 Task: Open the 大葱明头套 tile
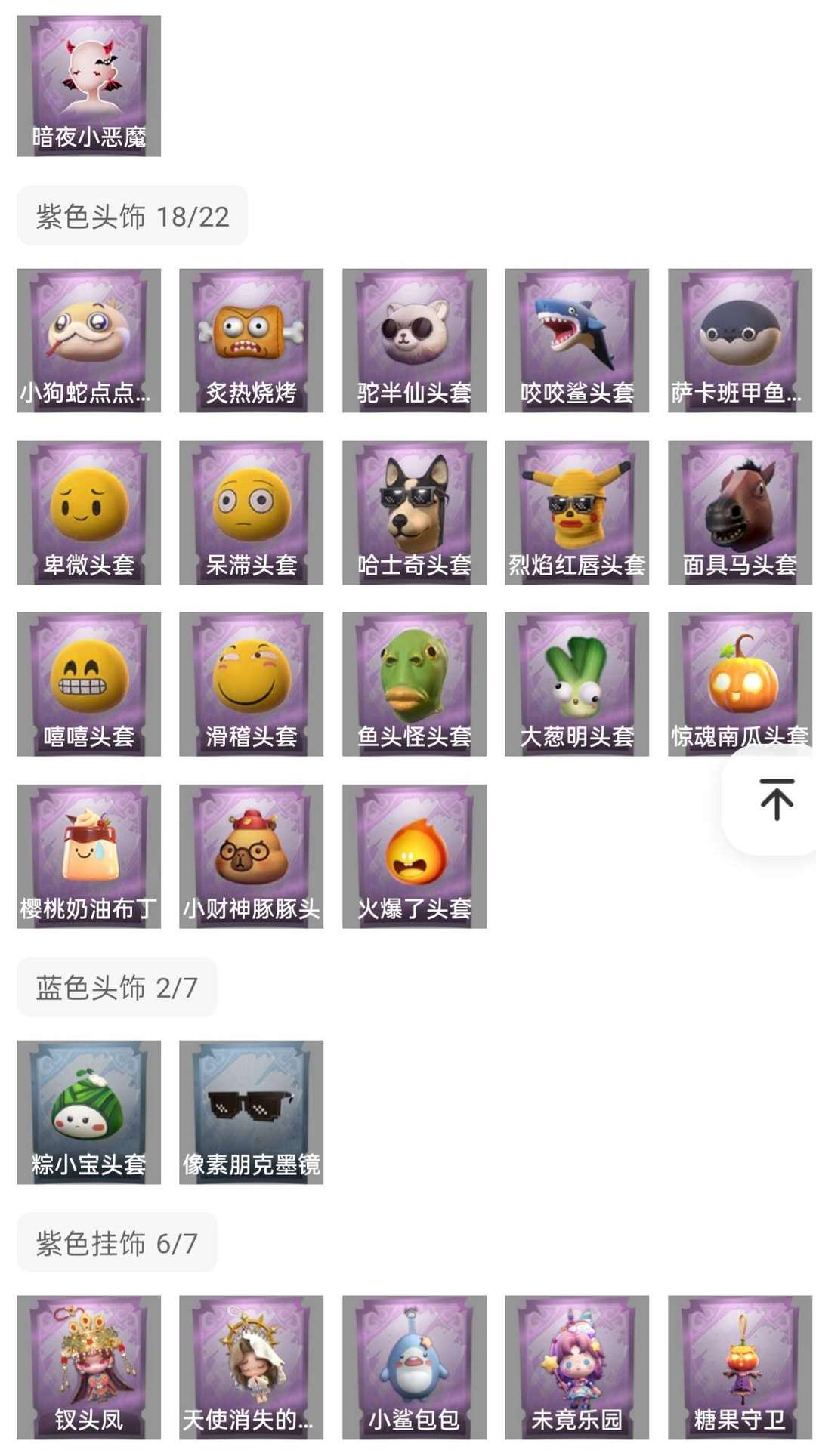pos(576,684)
